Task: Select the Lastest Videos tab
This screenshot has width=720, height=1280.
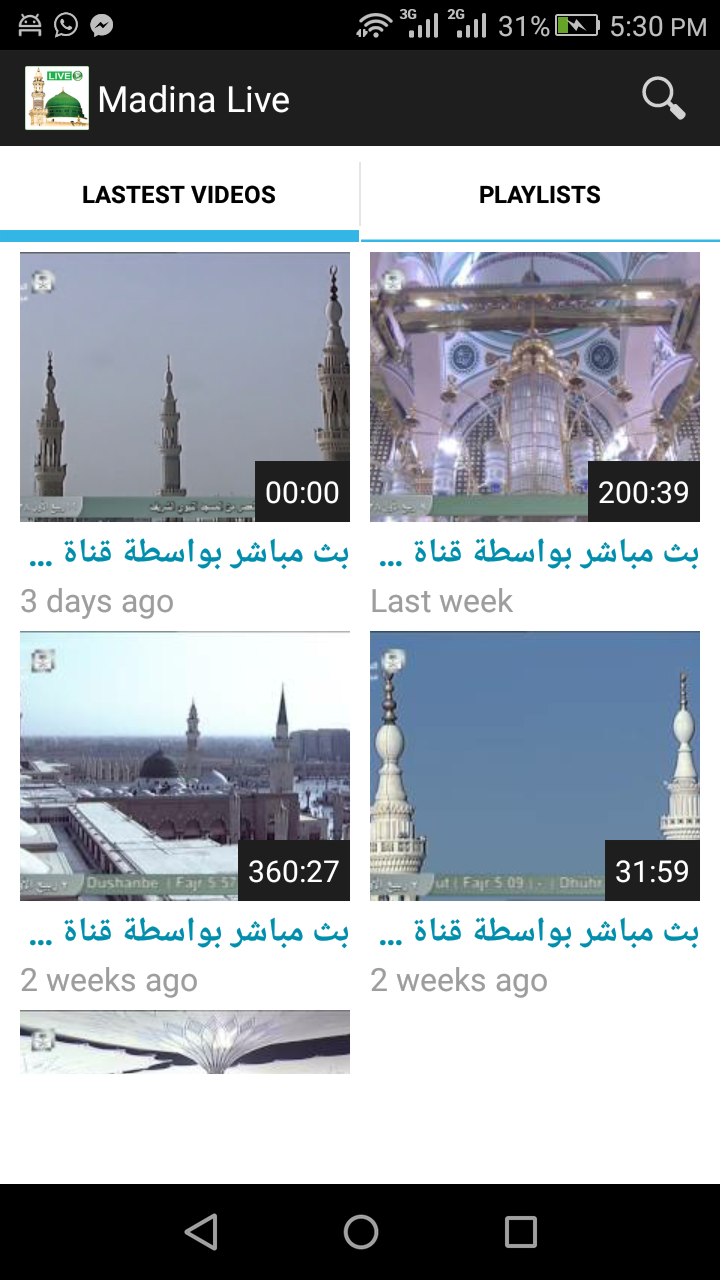Action: 179,195
